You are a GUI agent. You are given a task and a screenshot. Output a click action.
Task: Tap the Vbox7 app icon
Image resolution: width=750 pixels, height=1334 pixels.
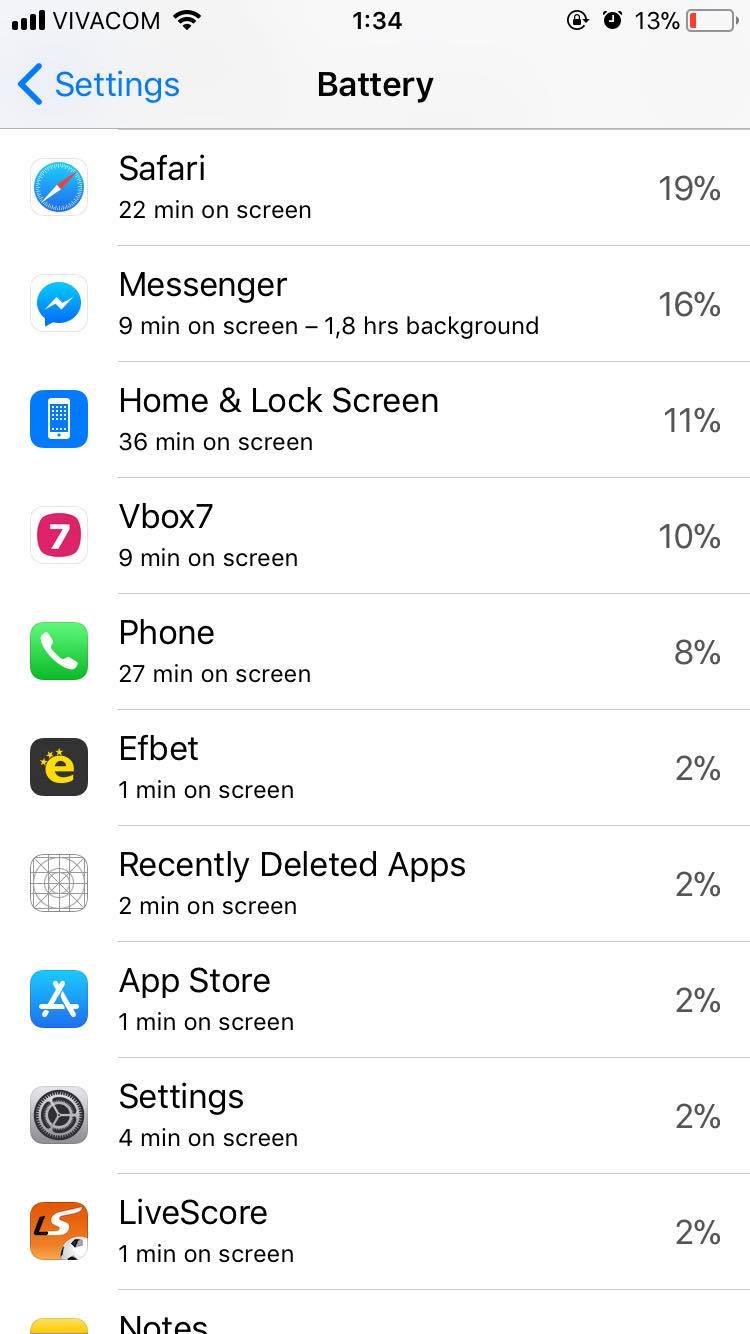[58, 535]
